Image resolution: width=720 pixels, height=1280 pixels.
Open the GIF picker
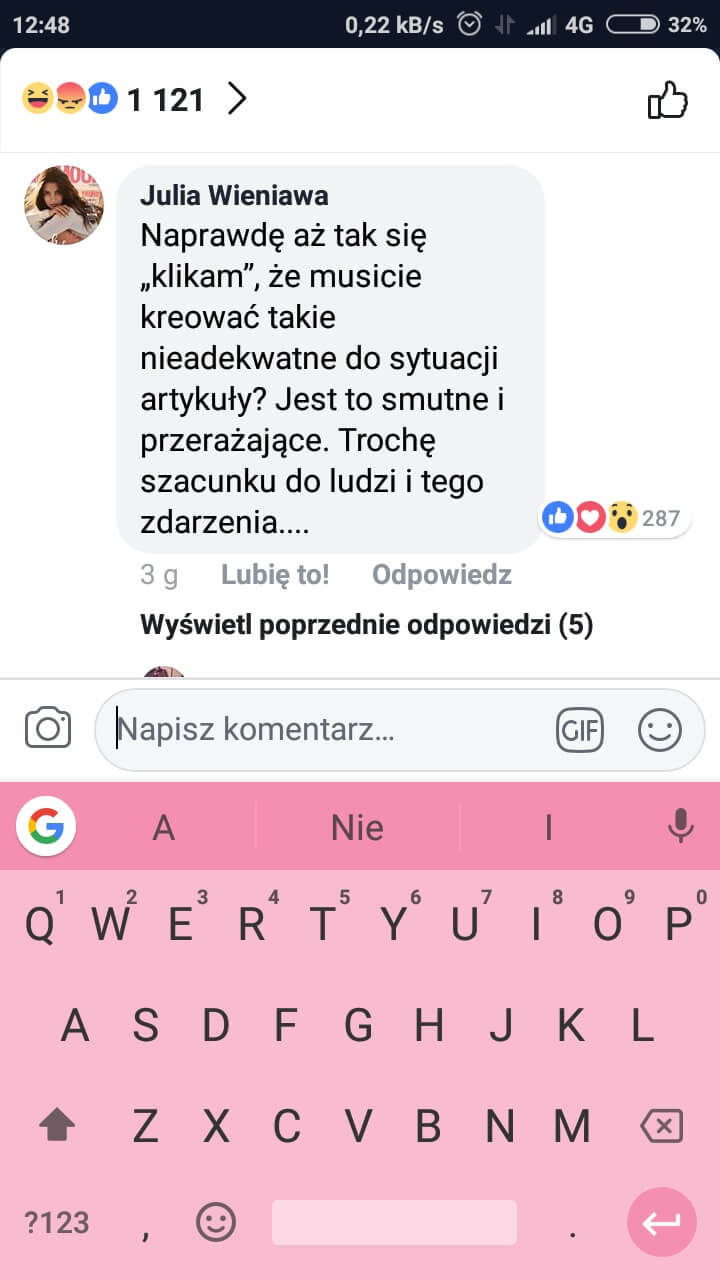pyautogui.click(x=580, y=730)
